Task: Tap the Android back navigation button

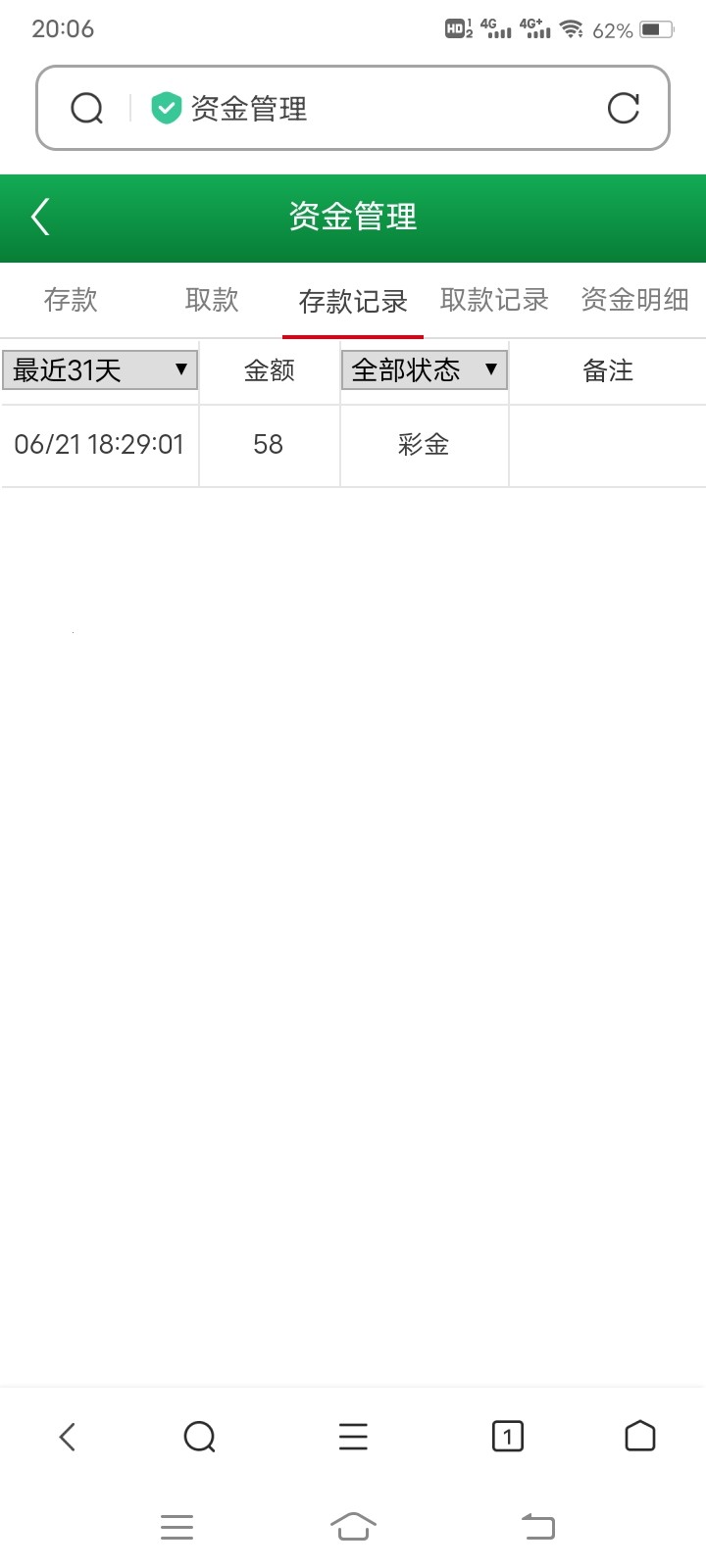Action: point(534,1526)
